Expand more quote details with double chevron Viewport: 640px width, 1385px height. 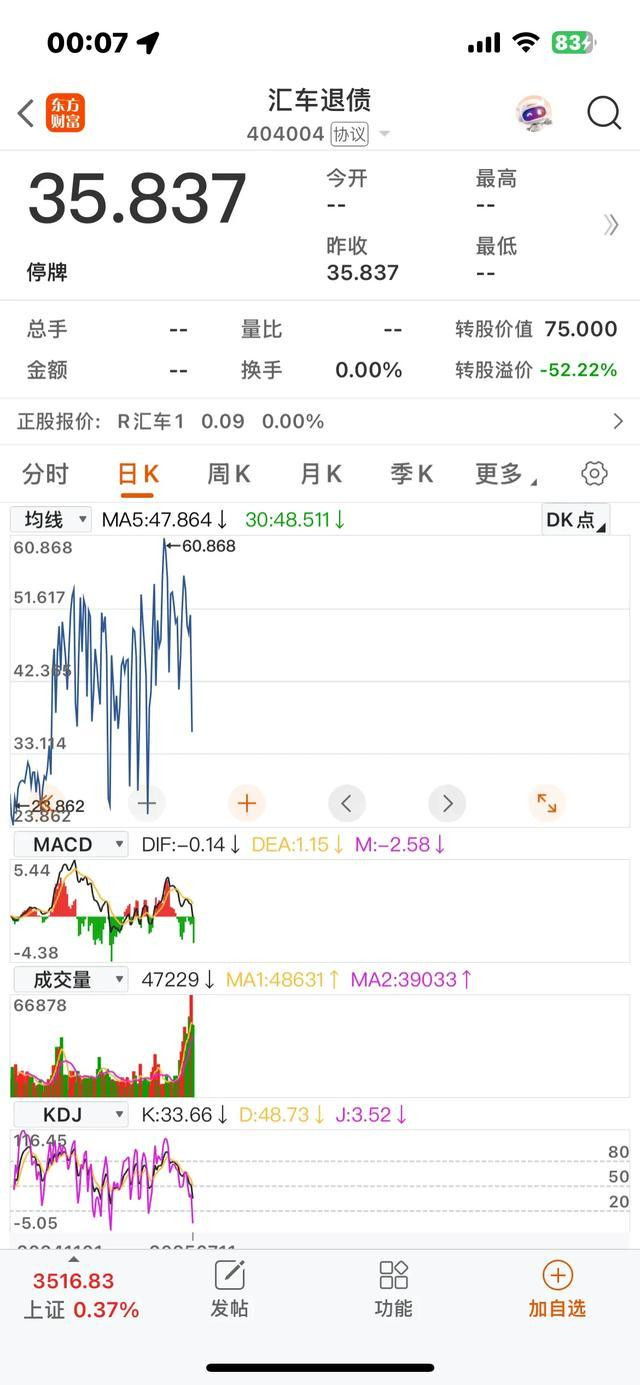click(x=611, y=225)
